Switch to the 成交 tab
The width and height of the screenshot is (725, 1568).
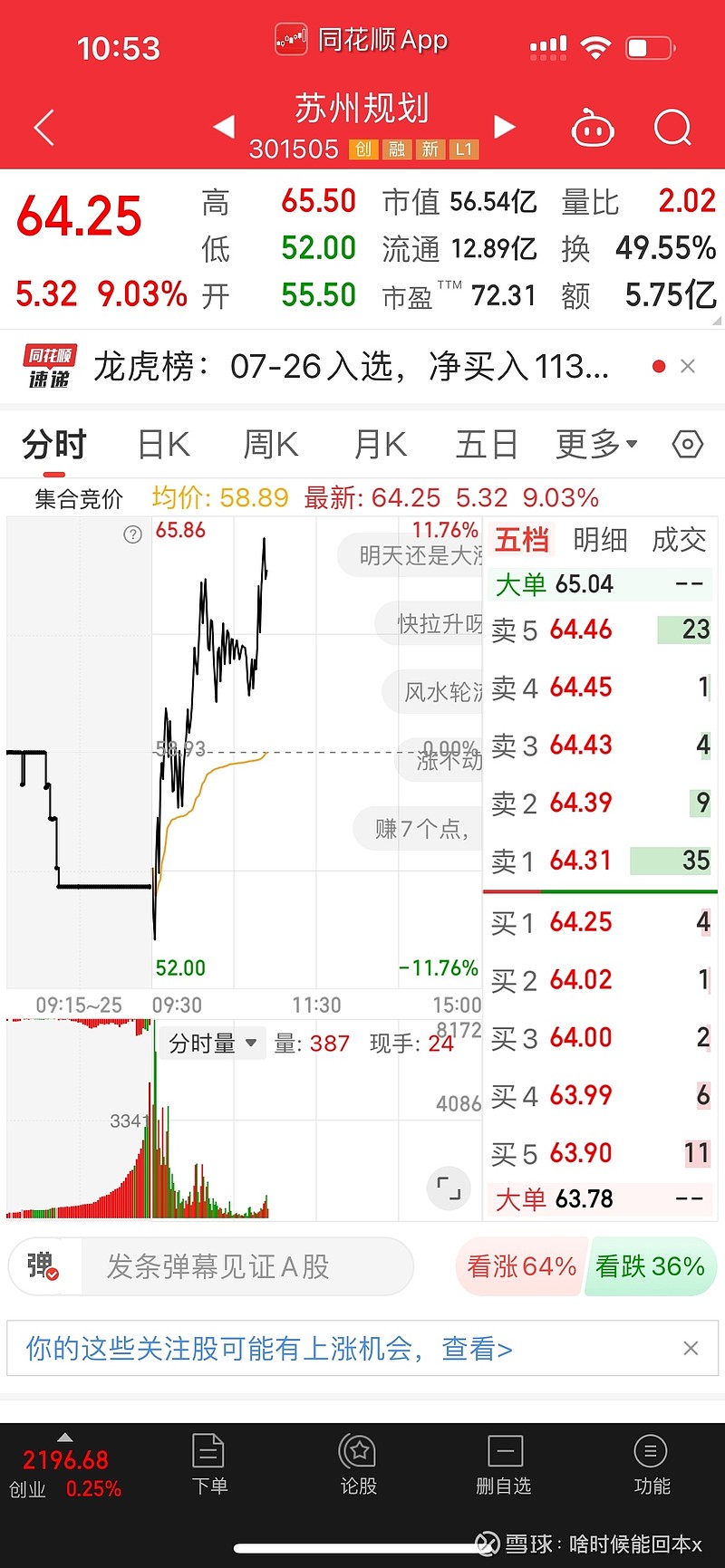pos(679,541)
